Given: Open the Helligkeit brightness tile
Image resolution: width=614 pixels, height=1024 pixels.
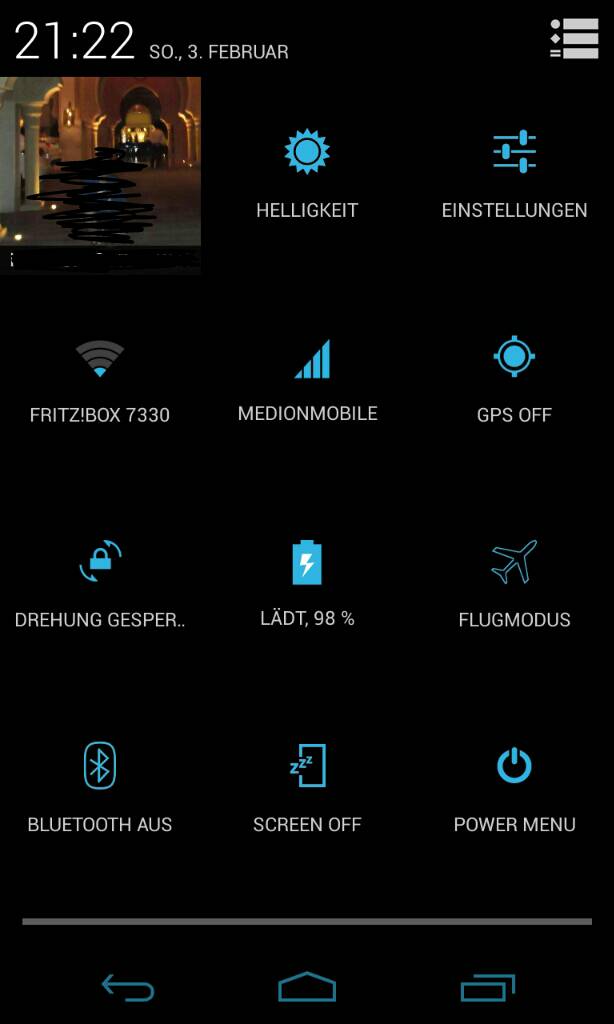Looking at the screenshot, I should pyautogui.click(x=307, y=175).
